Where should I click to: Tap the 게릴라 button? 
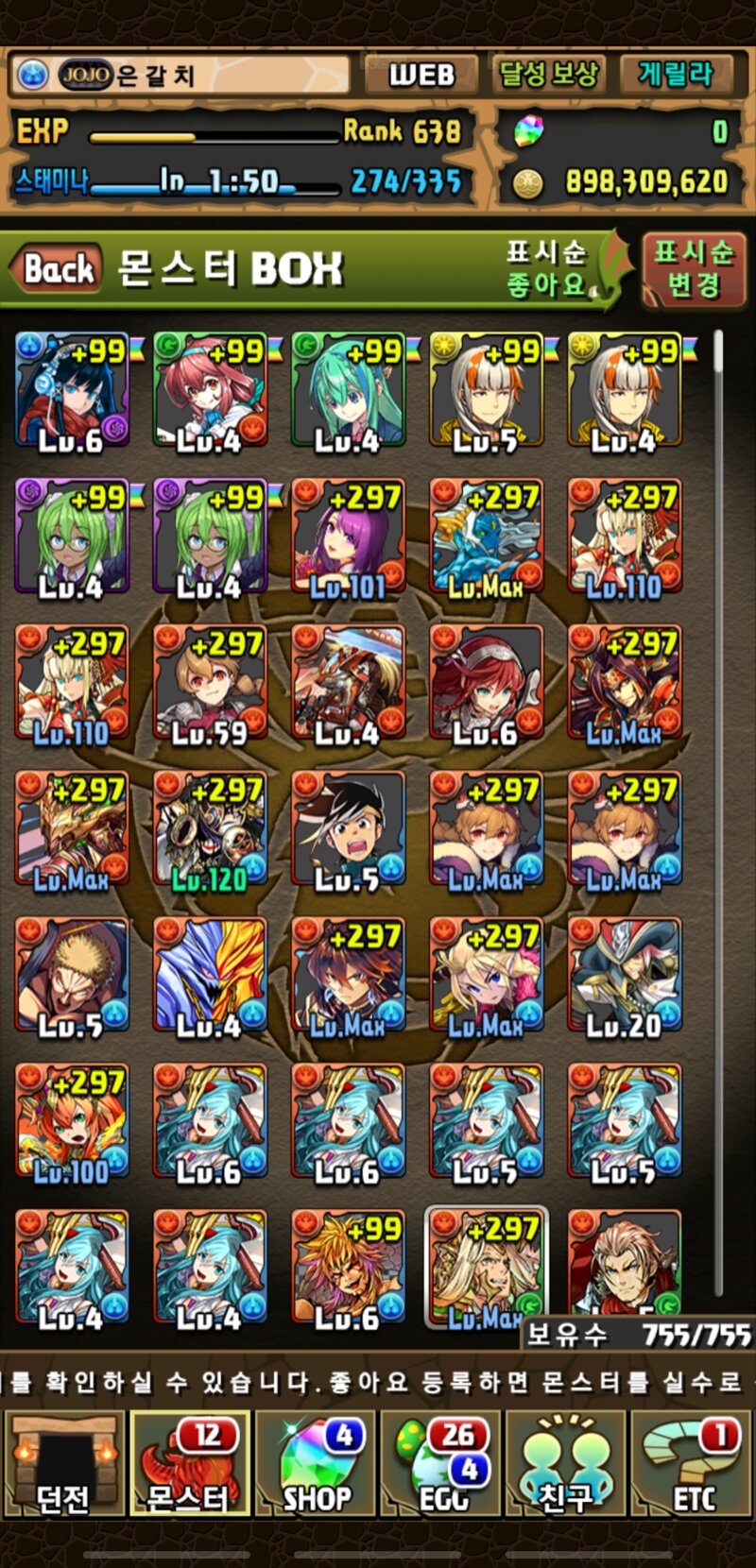coord(677,75)
